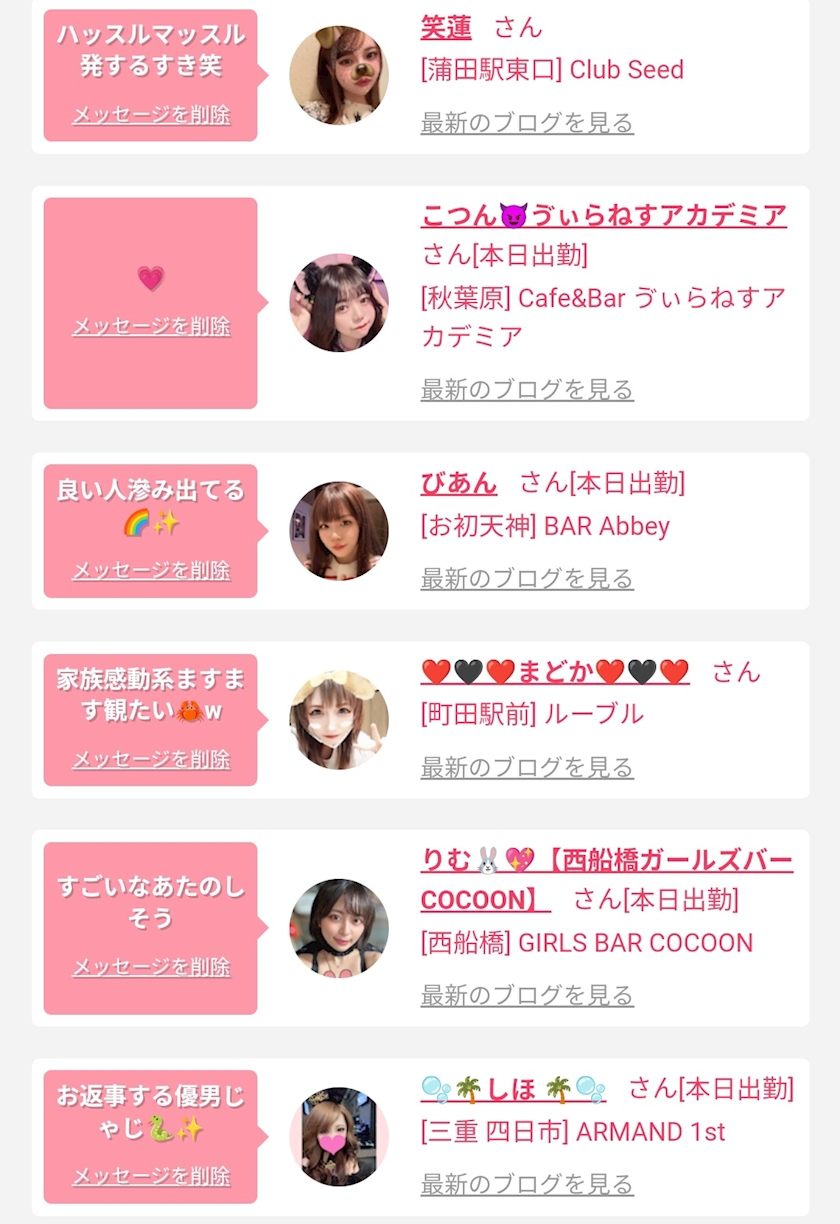Viewport: 840px width, 1224px height.
Task: View latest blog of こつん
Action: click(x=527, y=389)
